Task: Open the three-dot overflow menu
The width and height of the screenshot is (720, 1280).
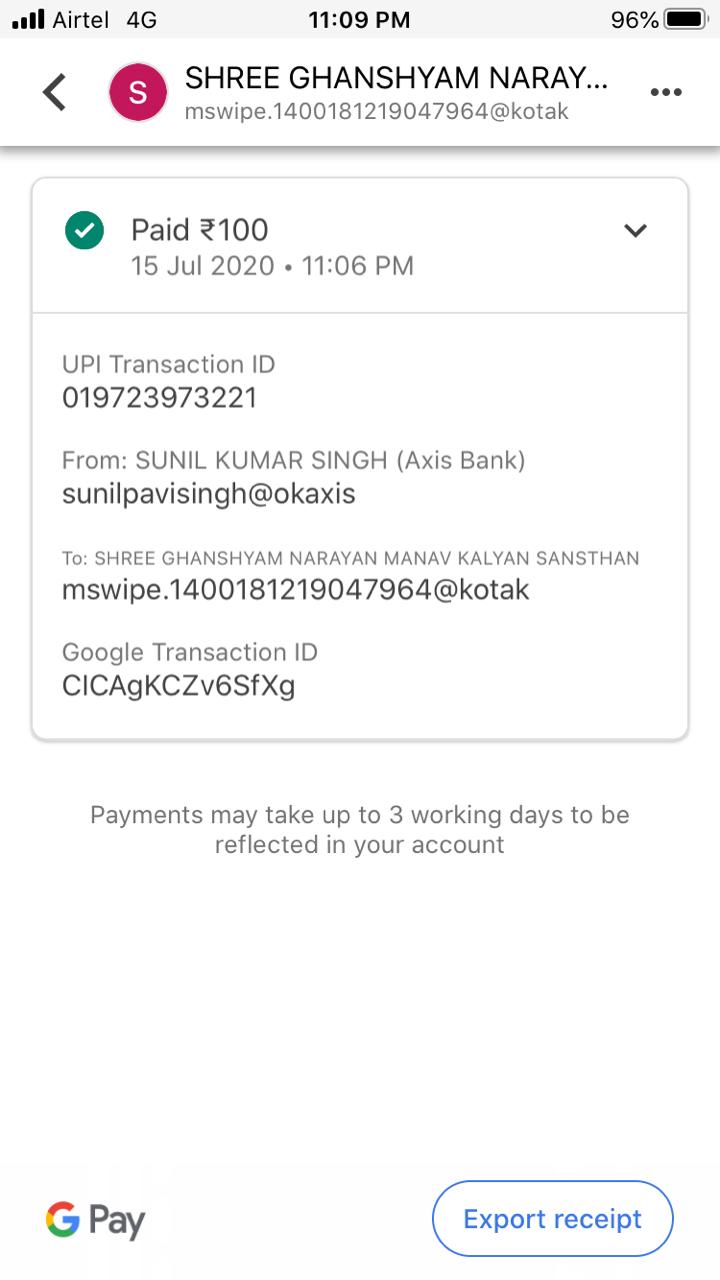Action: coord(665,92)
